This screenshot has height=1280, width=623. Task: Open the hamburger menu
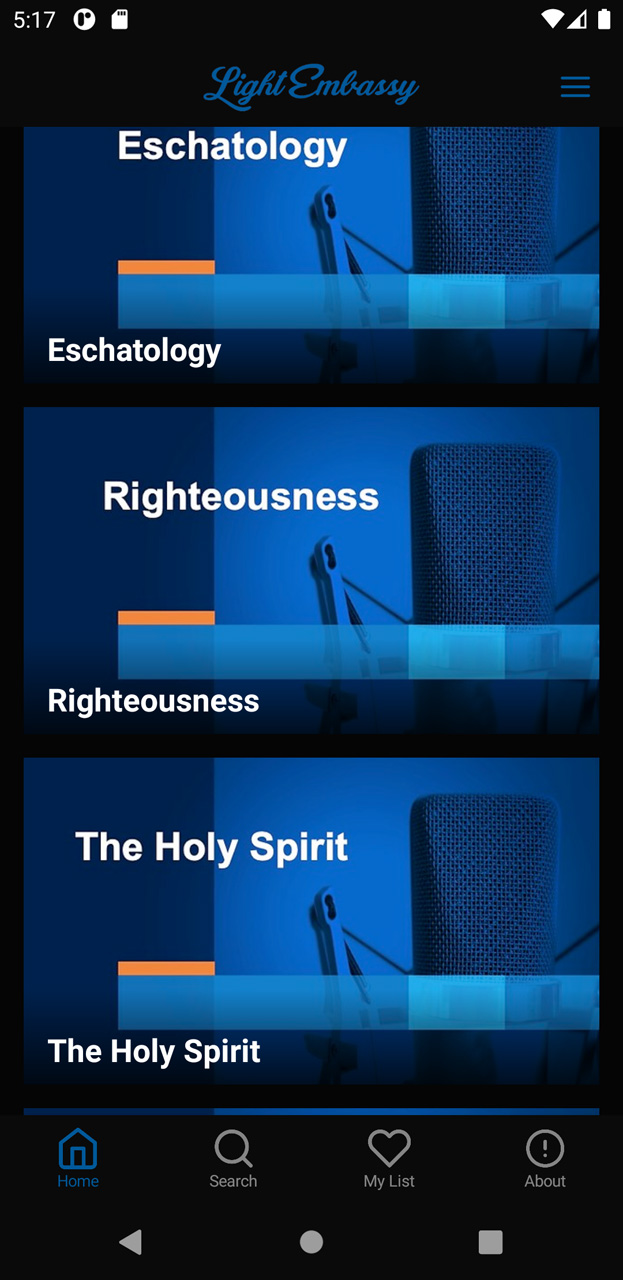(575, 87)
